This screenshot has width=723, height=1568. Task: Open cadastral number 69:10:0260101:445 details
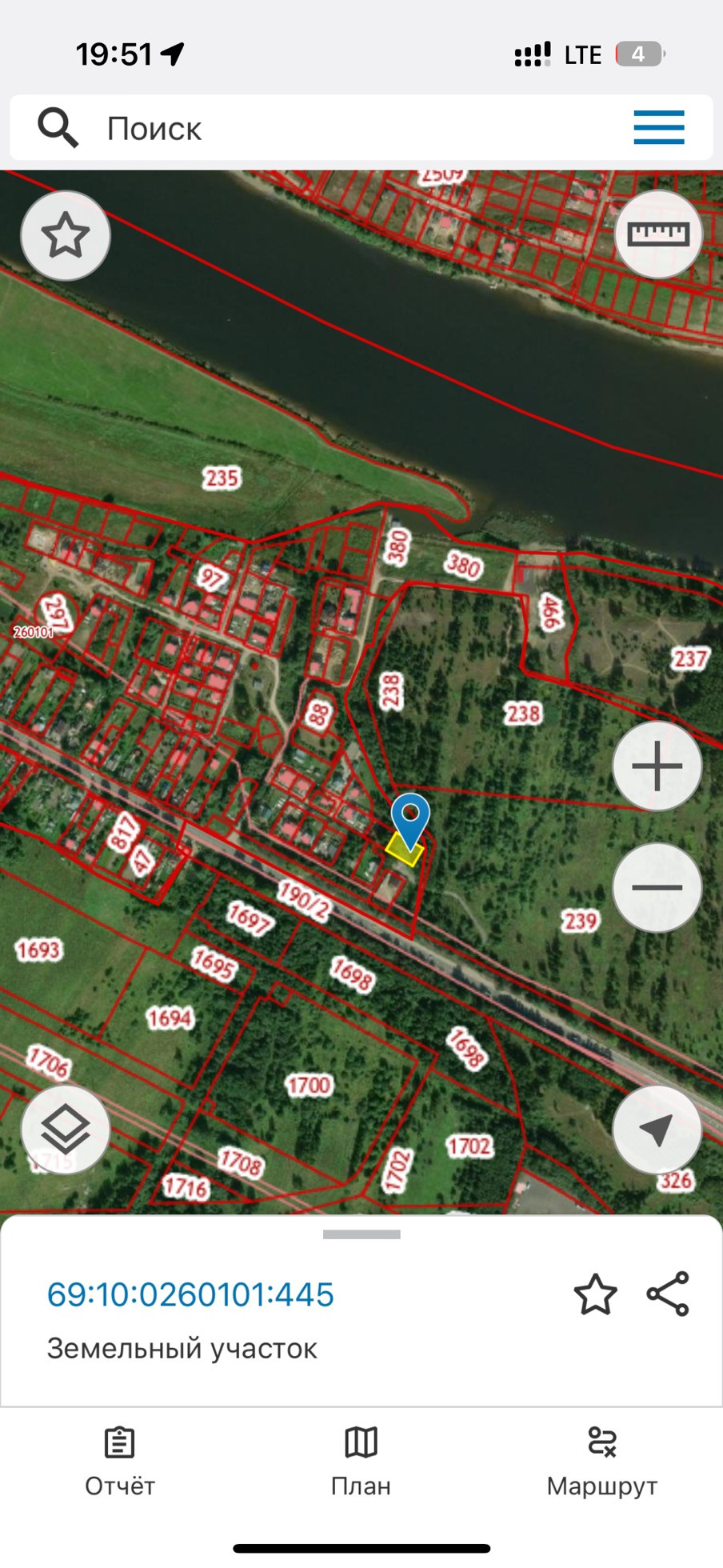190,1294
